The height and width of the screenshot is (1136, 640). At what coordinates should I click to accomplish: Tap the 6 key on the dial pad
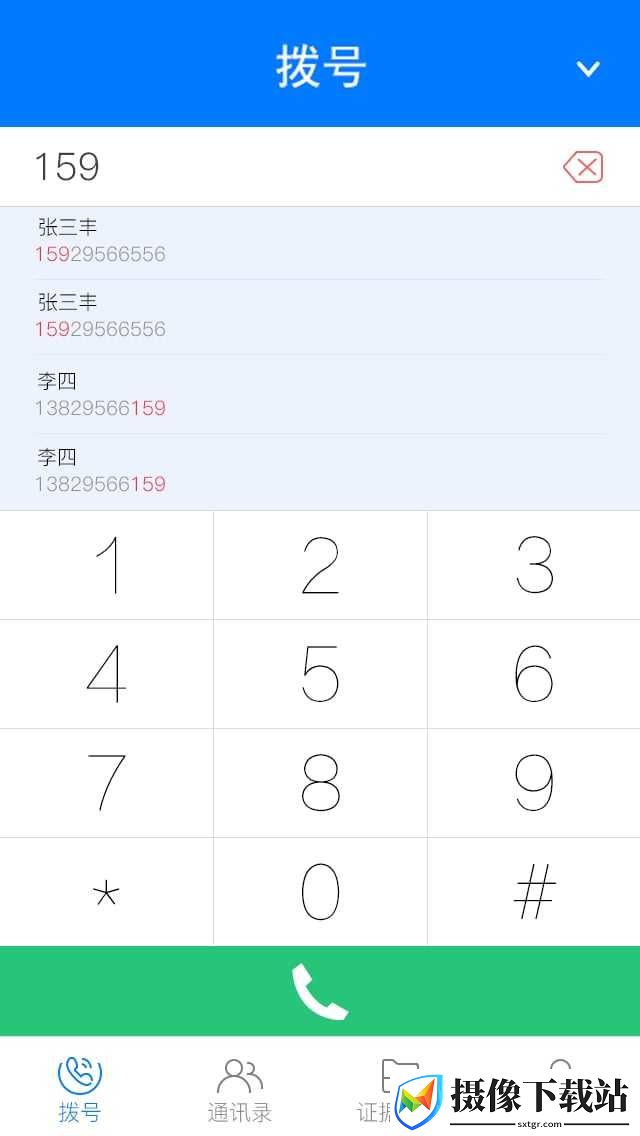(x=534, y=674)
